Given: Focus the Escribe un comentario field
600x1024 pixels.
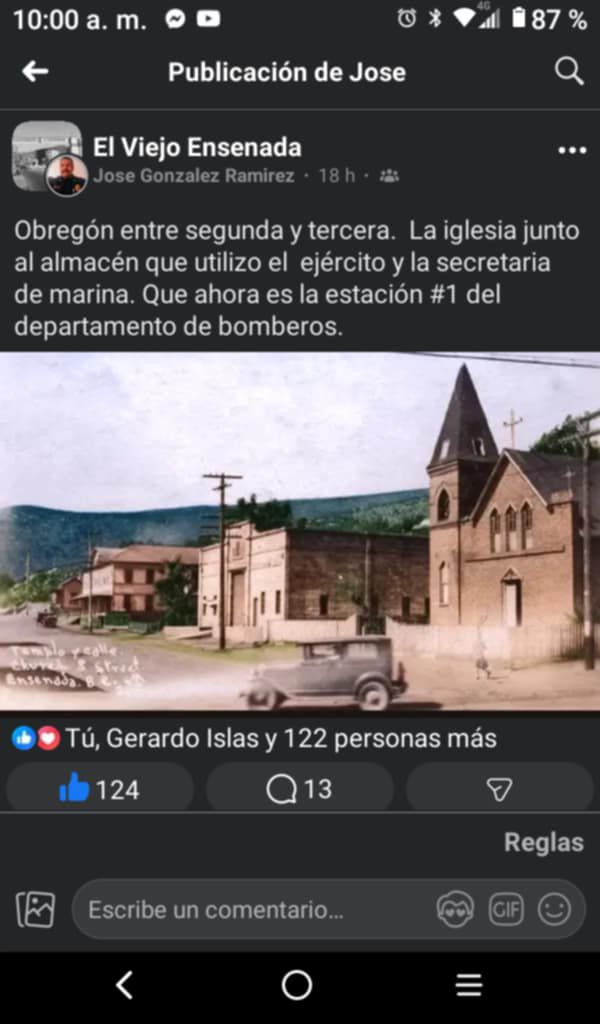Looking at the screenshot, I should [250, 910].
